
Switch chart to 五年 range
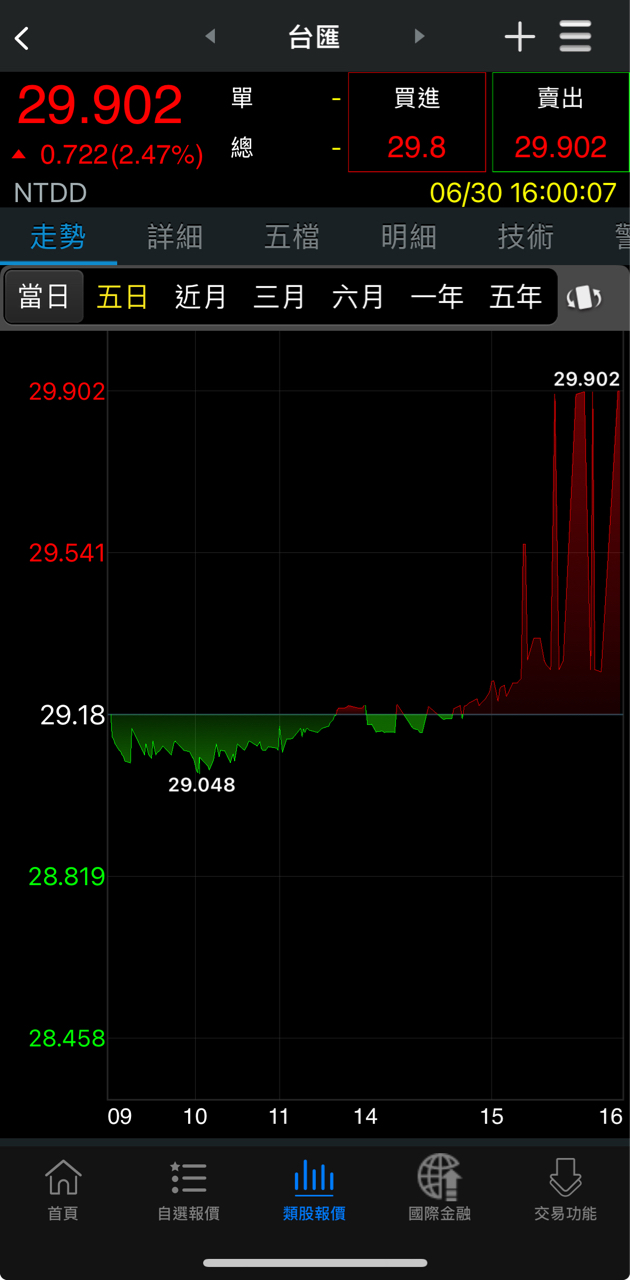coord(515,297)
